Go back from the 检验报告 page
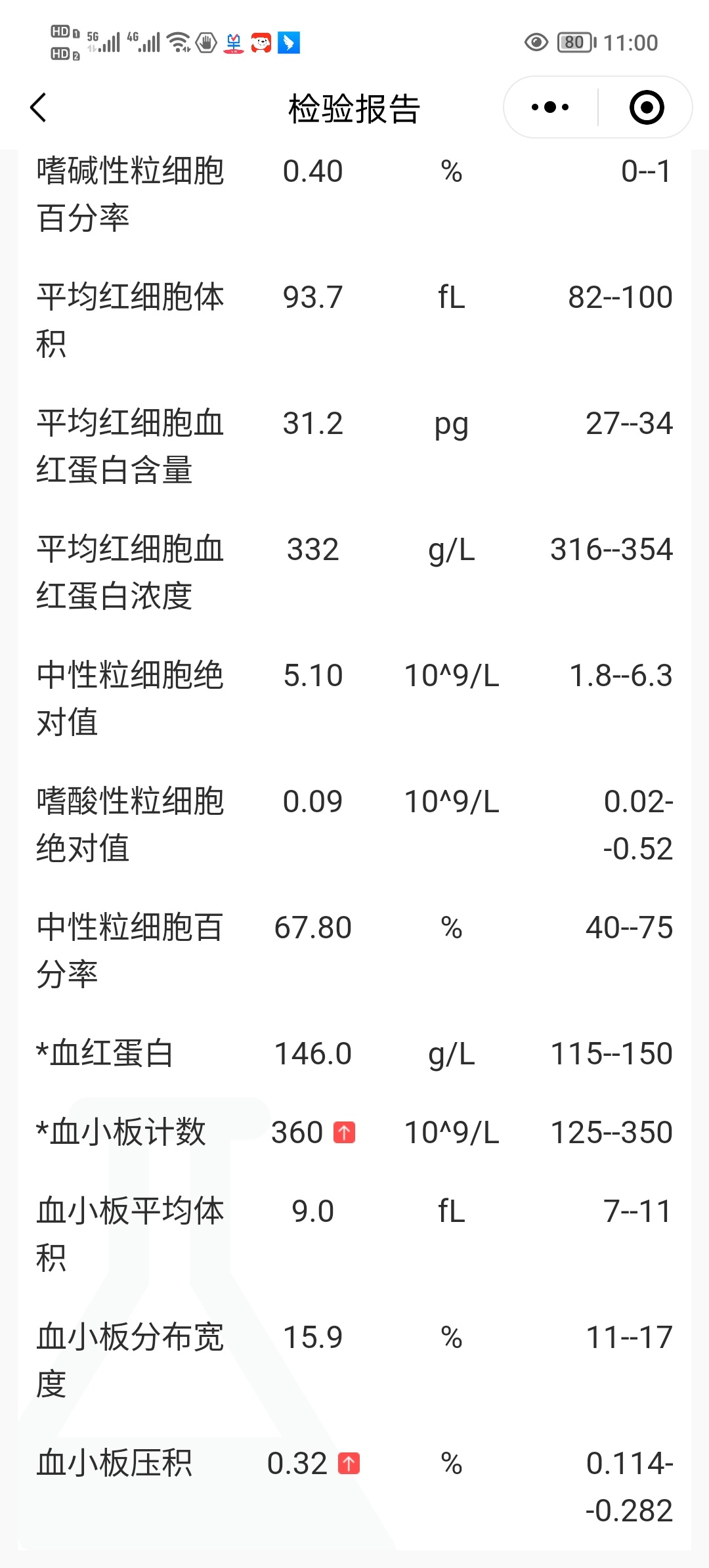Image resolution: width=709 pixels, height=1568 pixels. click(39, 108)
